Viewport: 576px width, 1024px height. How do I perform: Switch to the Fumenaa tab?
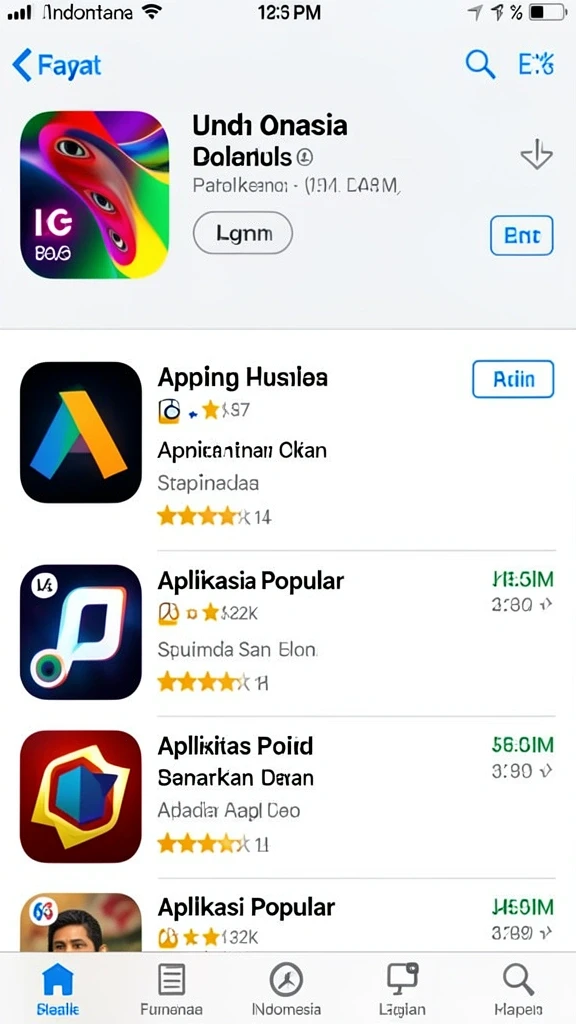(x=172, y=989)
